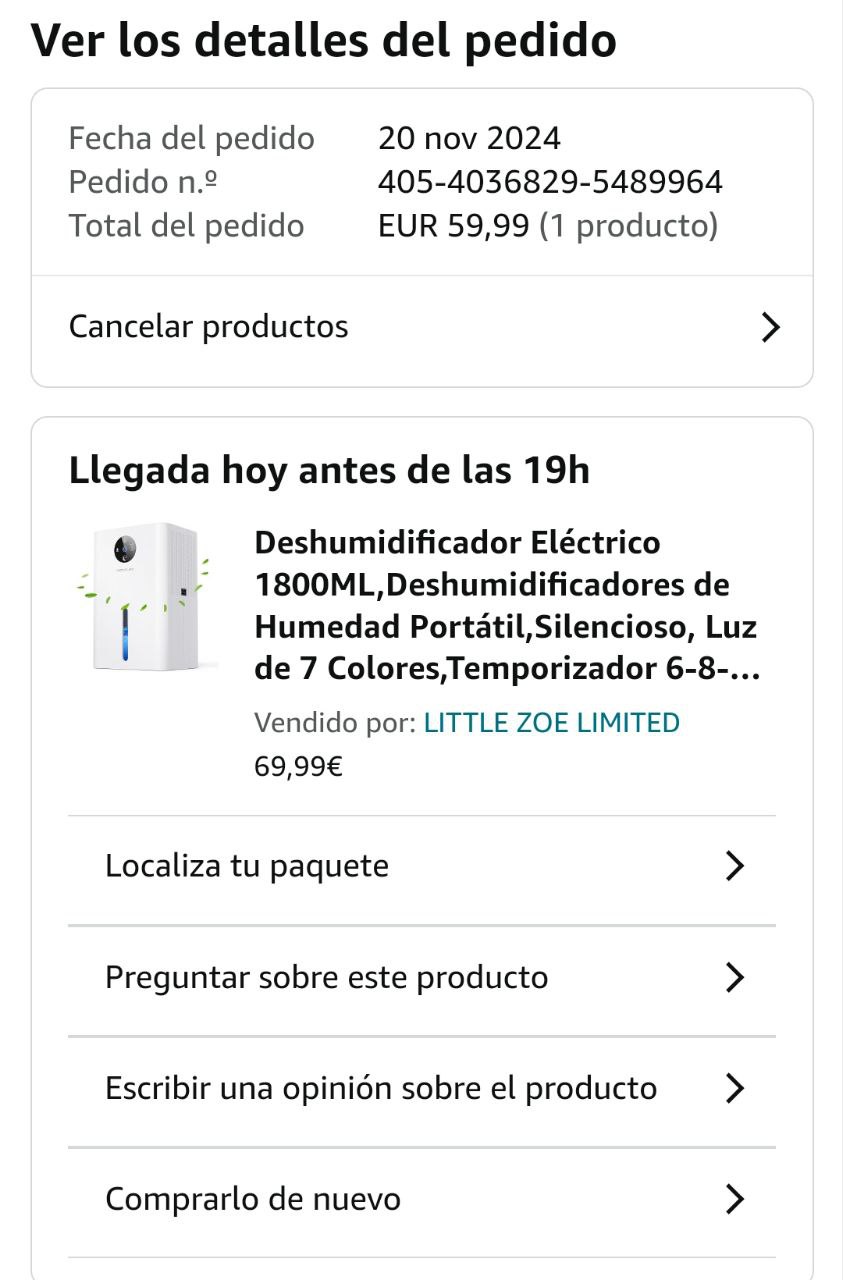Select Preguntar sobre este producto

point(420,977)
